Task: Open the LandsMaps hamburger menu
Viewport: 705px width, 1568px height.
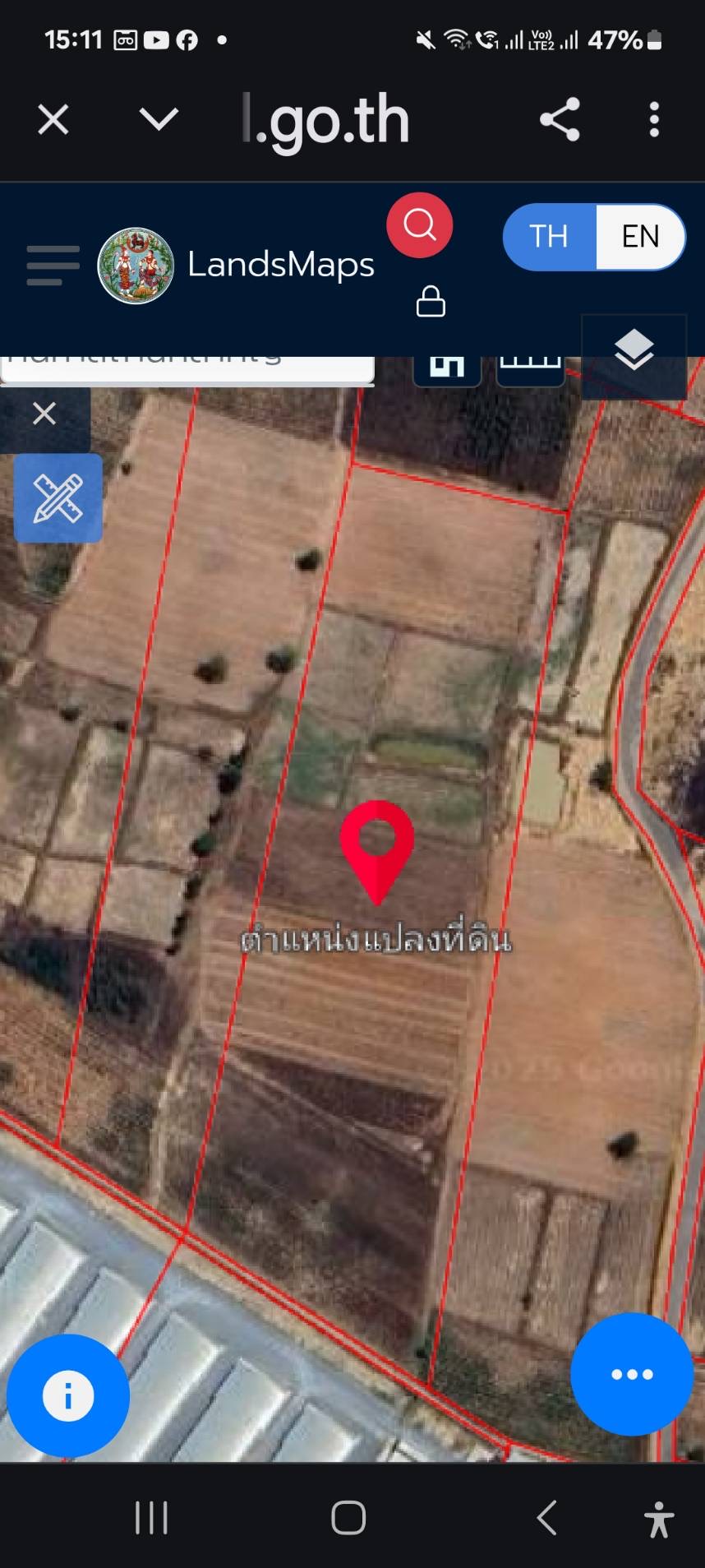Action: (x=53, y=266)
